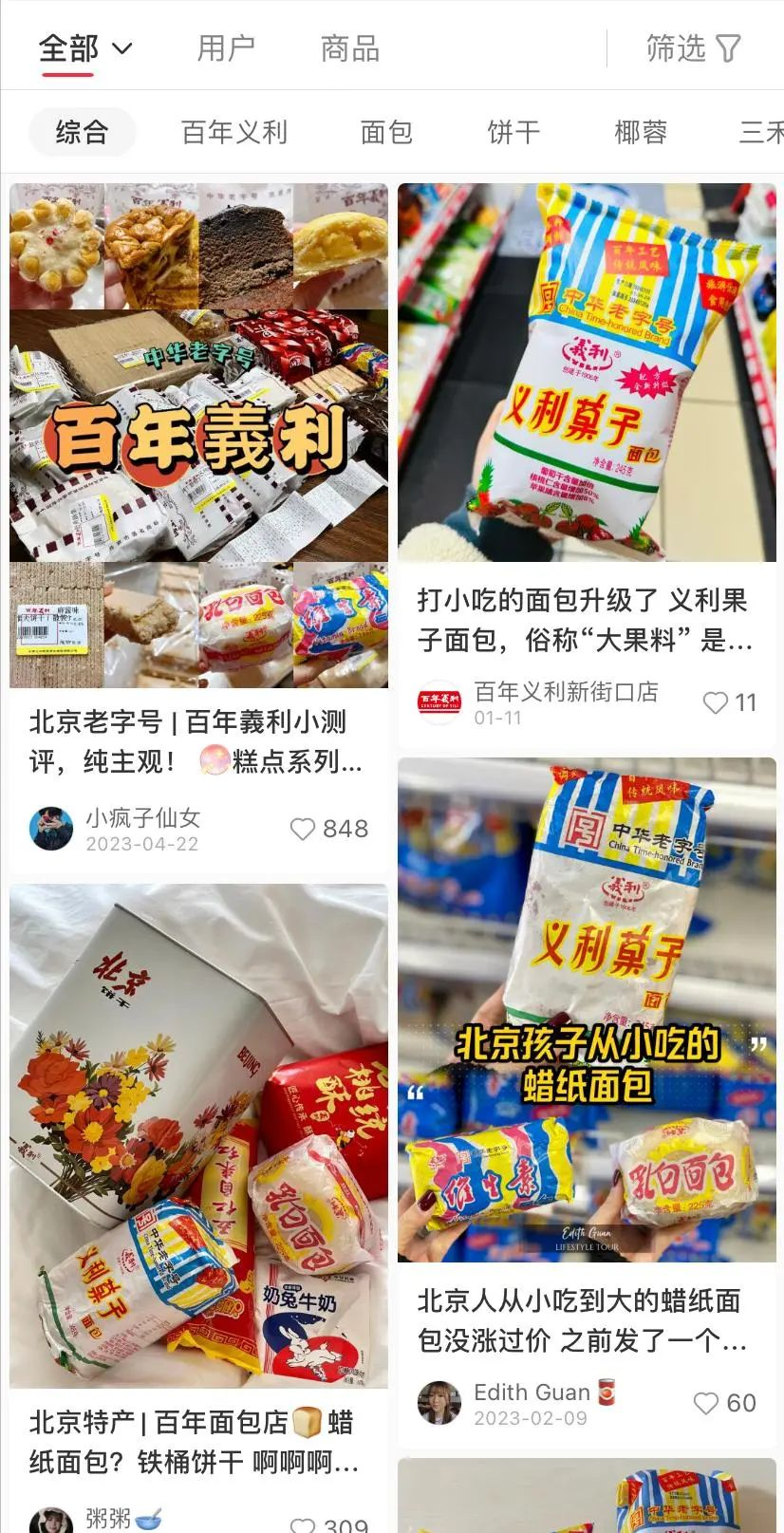This screenshot has height=1533, width=784.
Task: Filter results by 面包
Action: click(386, 132)
